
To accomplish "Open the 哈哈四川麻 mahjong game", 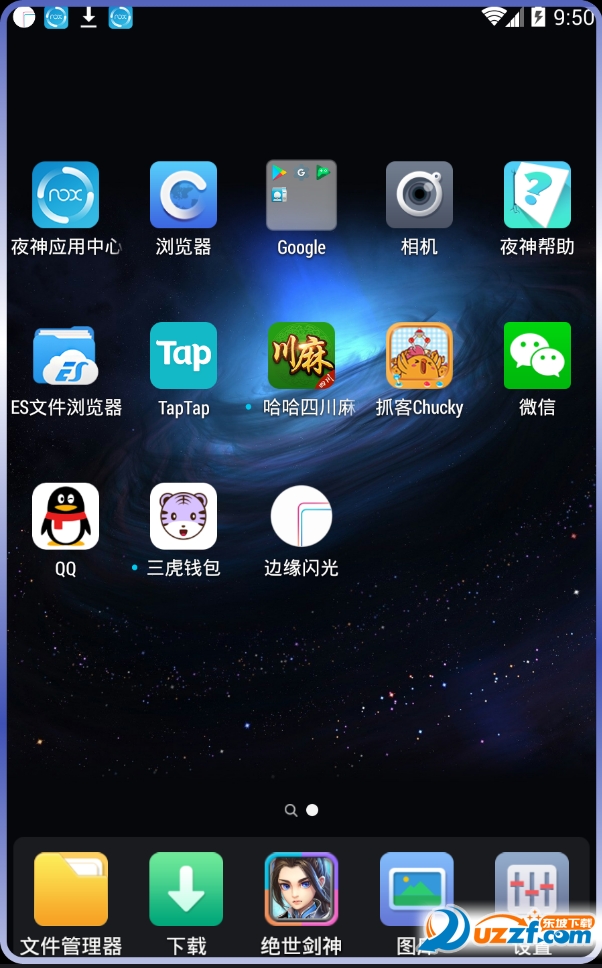I will click(x=301, y=356).
